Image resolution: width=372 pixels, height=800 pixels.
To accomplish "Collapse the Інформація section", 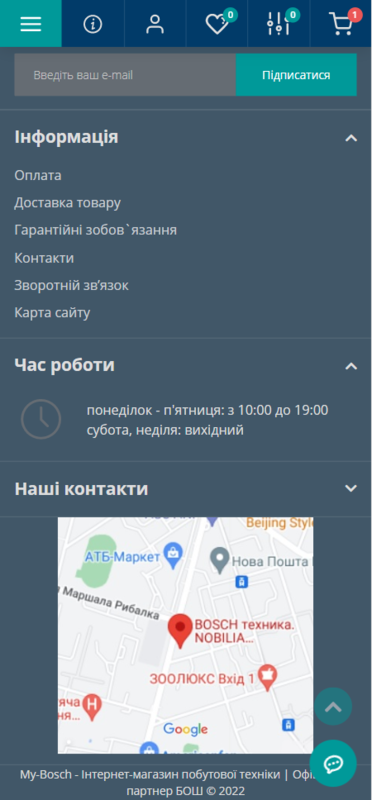I will [351, 138].
